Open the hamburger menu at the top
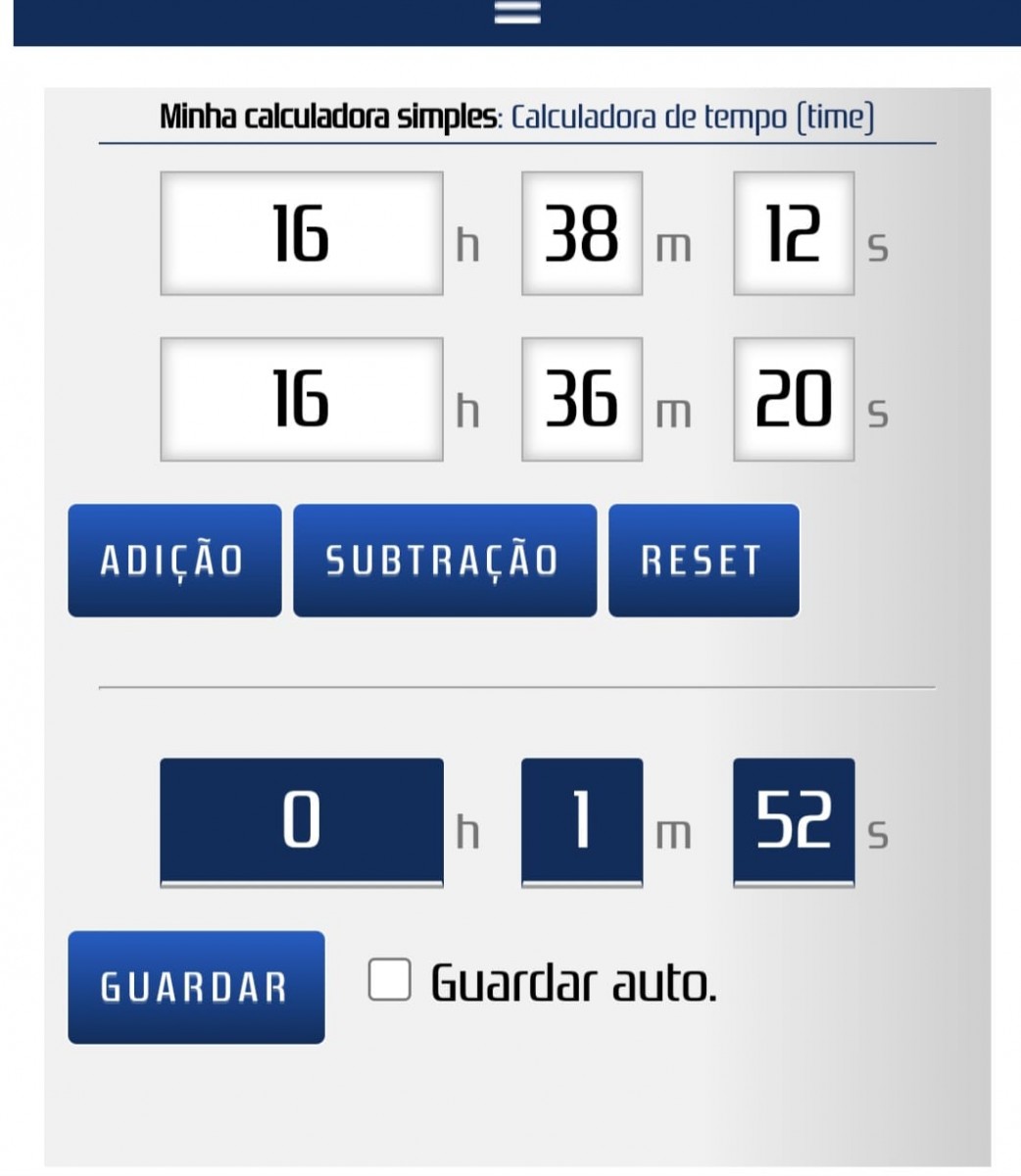Viewport: 1021px width, 1176px height. coord(517,12)
